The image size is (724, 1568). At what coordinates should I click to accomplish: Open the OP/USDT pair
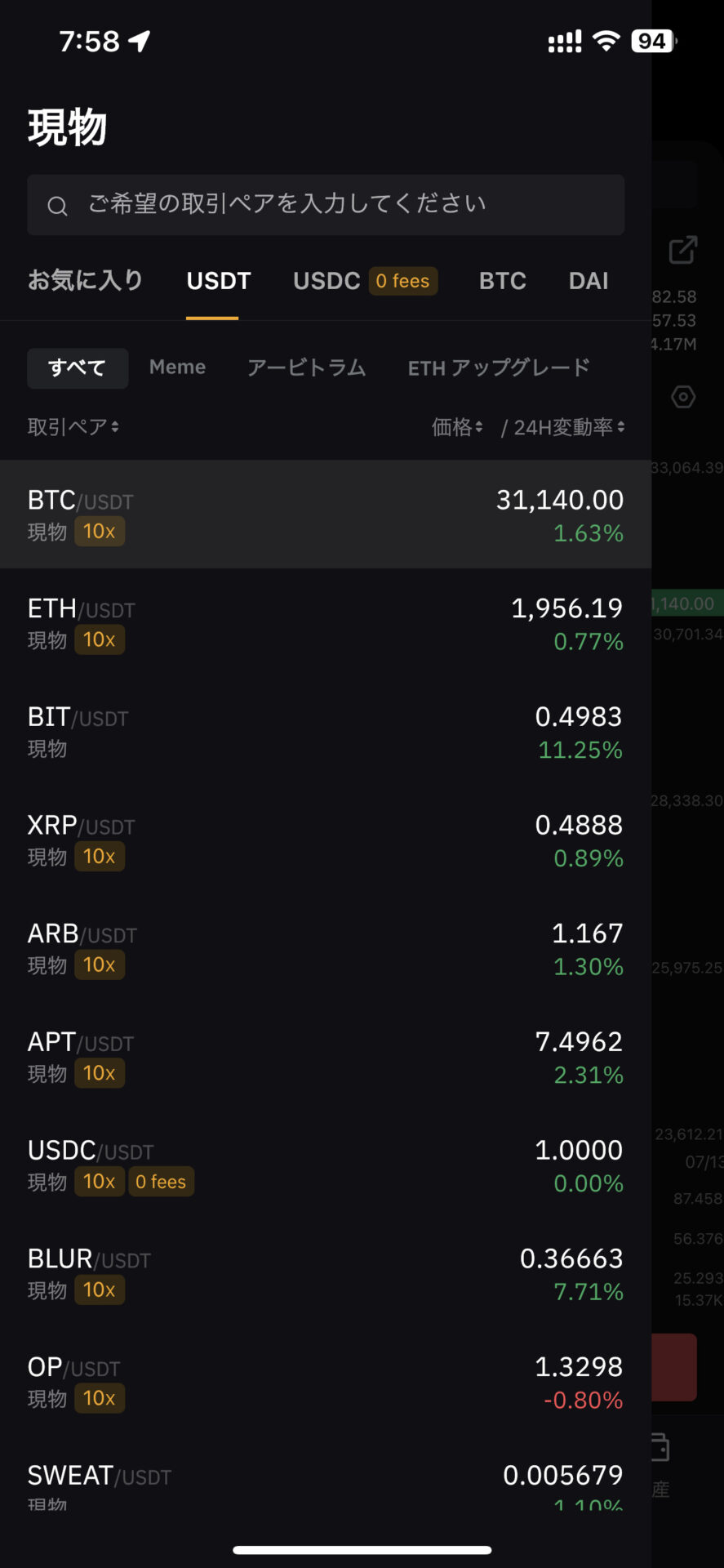(x=326, y=1382)
